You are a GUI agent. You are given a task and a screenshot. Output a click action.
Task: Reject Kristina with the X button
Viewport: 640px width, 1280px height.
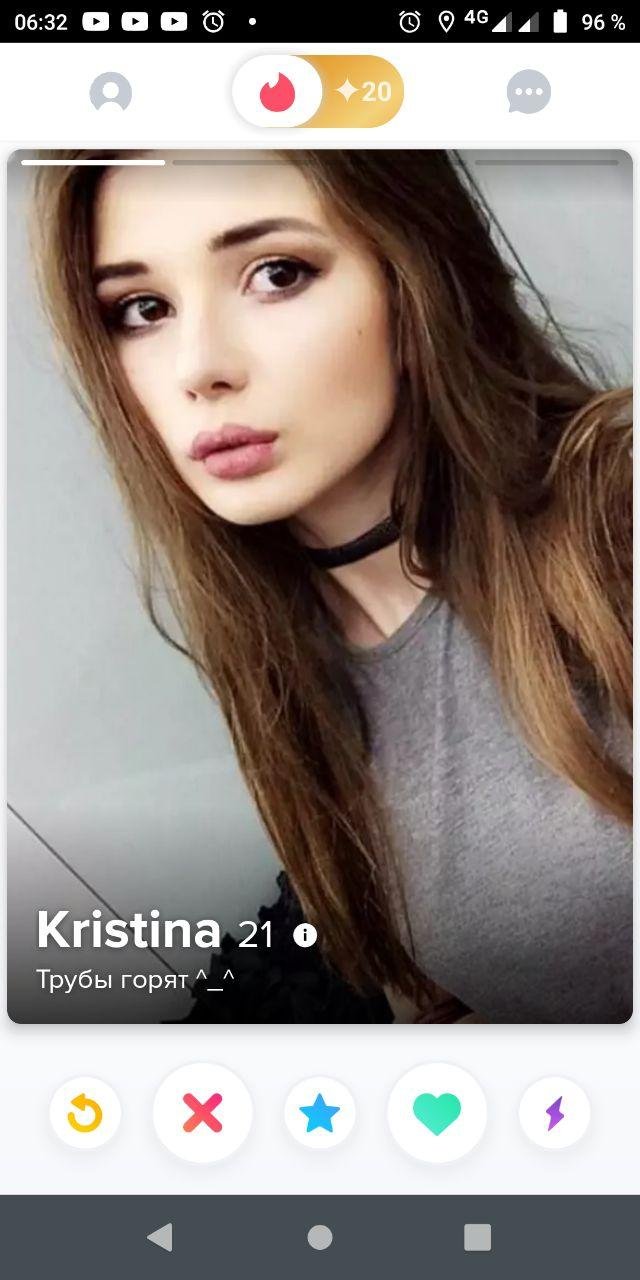tap(202, 1112)
